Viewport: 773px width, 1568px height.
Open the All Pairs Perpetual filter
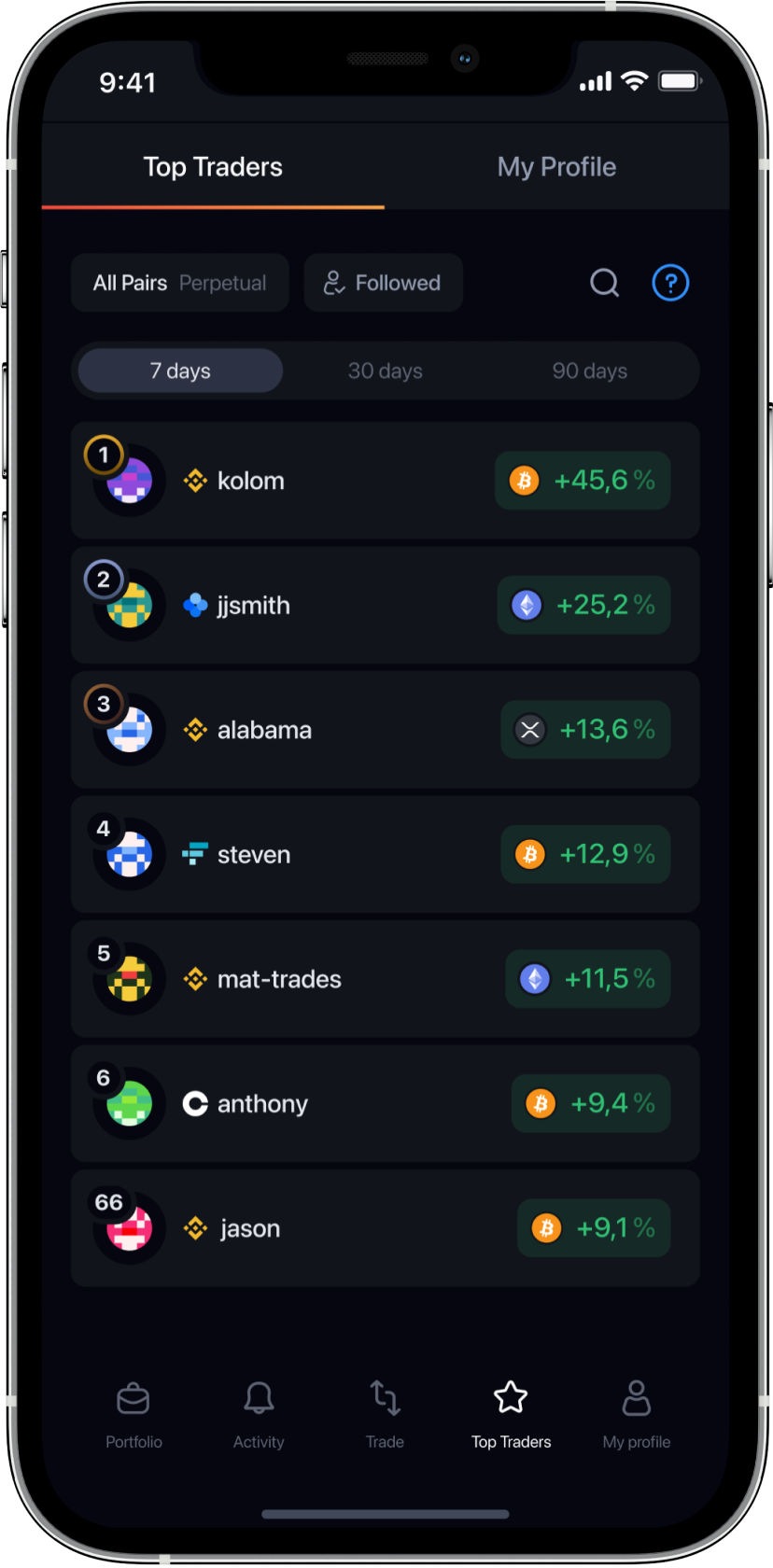180,283
